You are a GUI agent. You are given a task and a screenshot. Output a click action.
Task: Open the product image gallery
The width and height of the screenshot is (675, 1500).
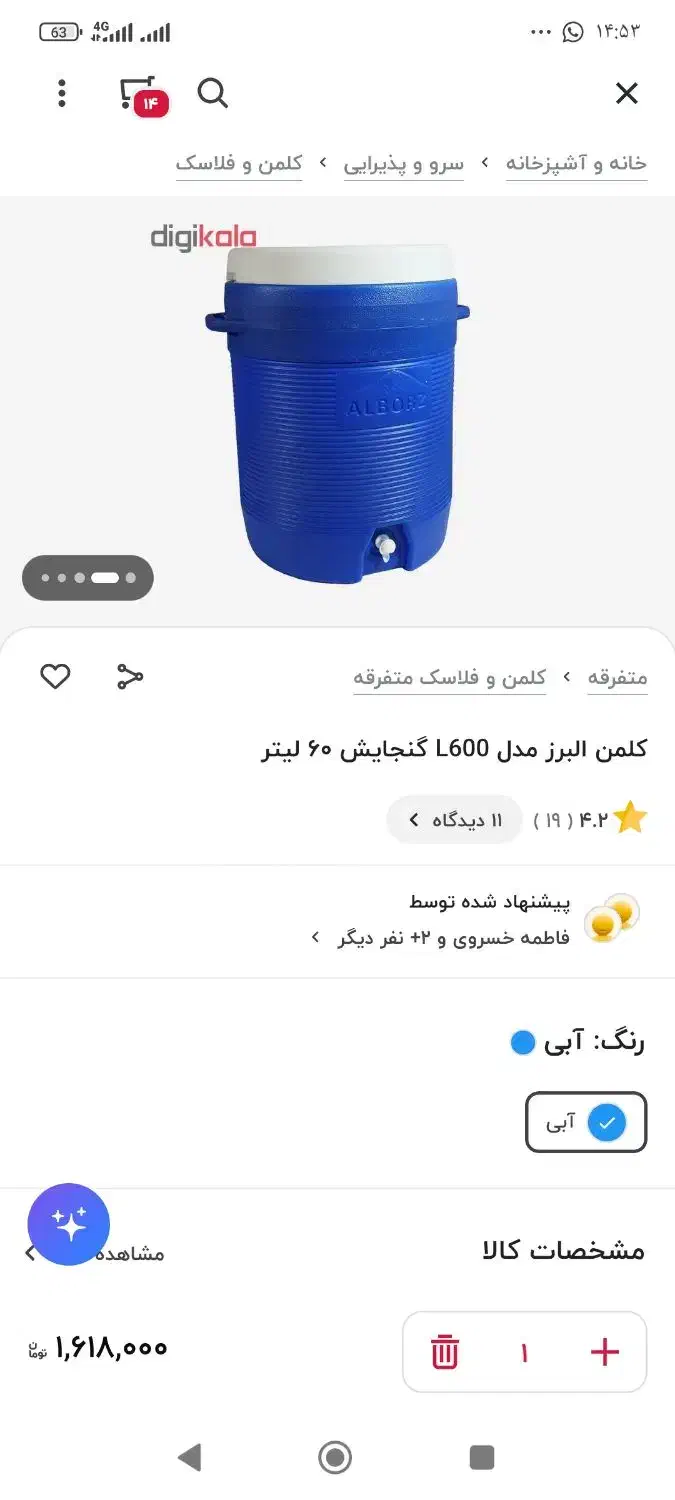(x=337, y=410)
